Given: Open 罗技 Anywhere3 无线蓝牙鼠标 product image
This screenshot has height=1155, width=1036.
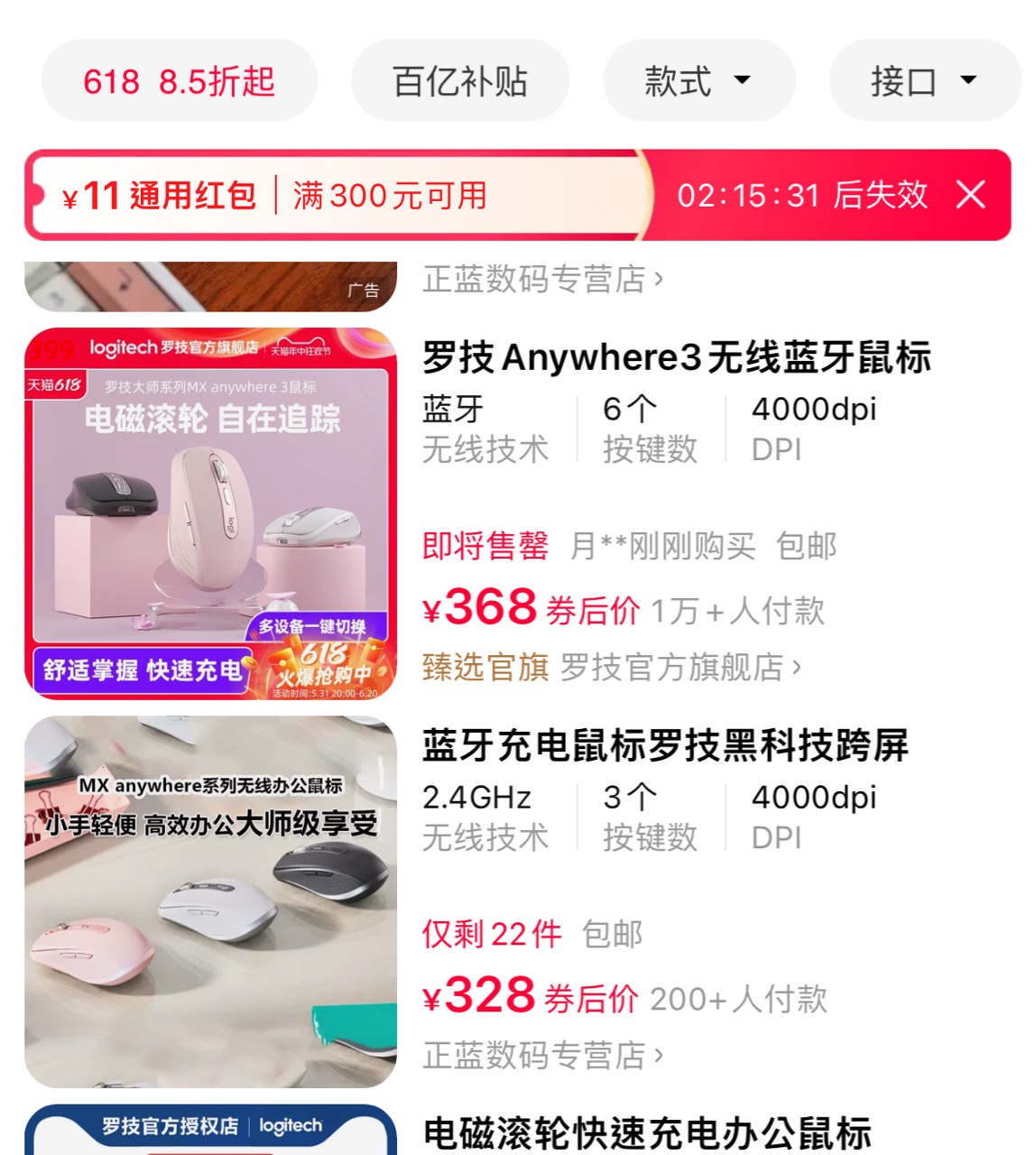Looking at the screenshot, I should pos(210,513).
